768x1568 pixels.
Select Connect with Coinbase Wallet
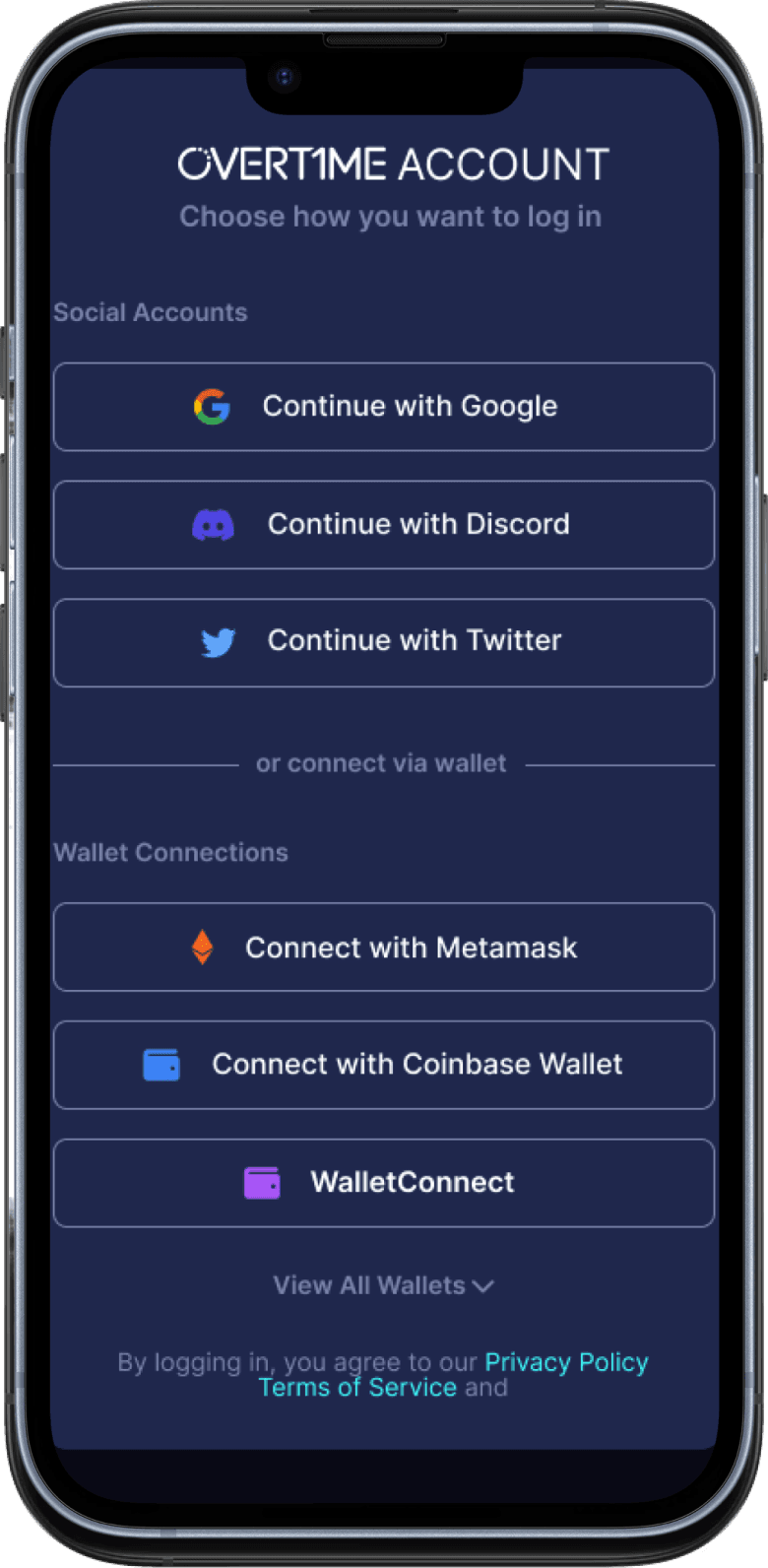coord(384,1065)
